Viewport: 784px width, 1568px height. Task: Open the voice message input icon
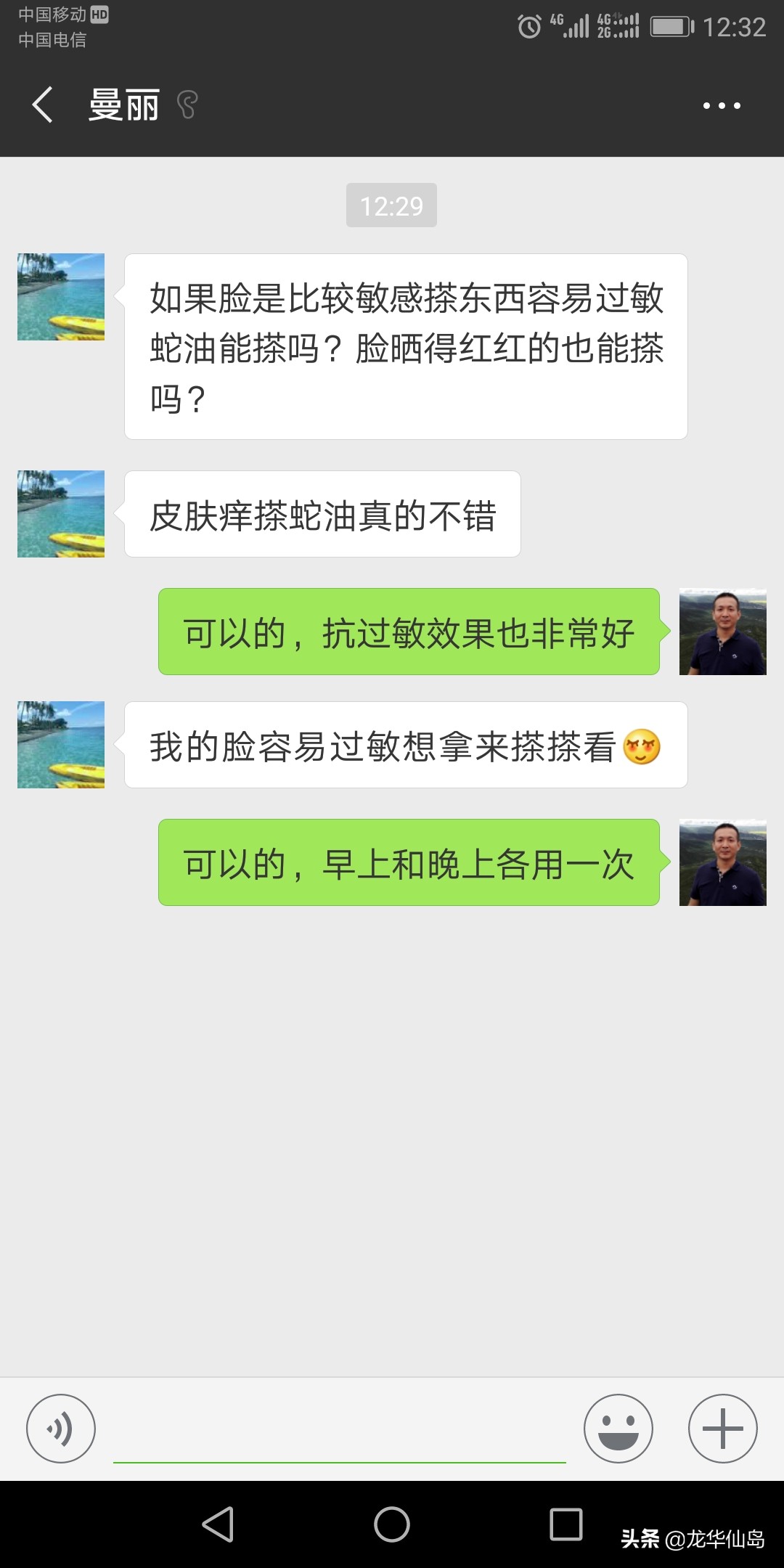[x=61, y=1428]
